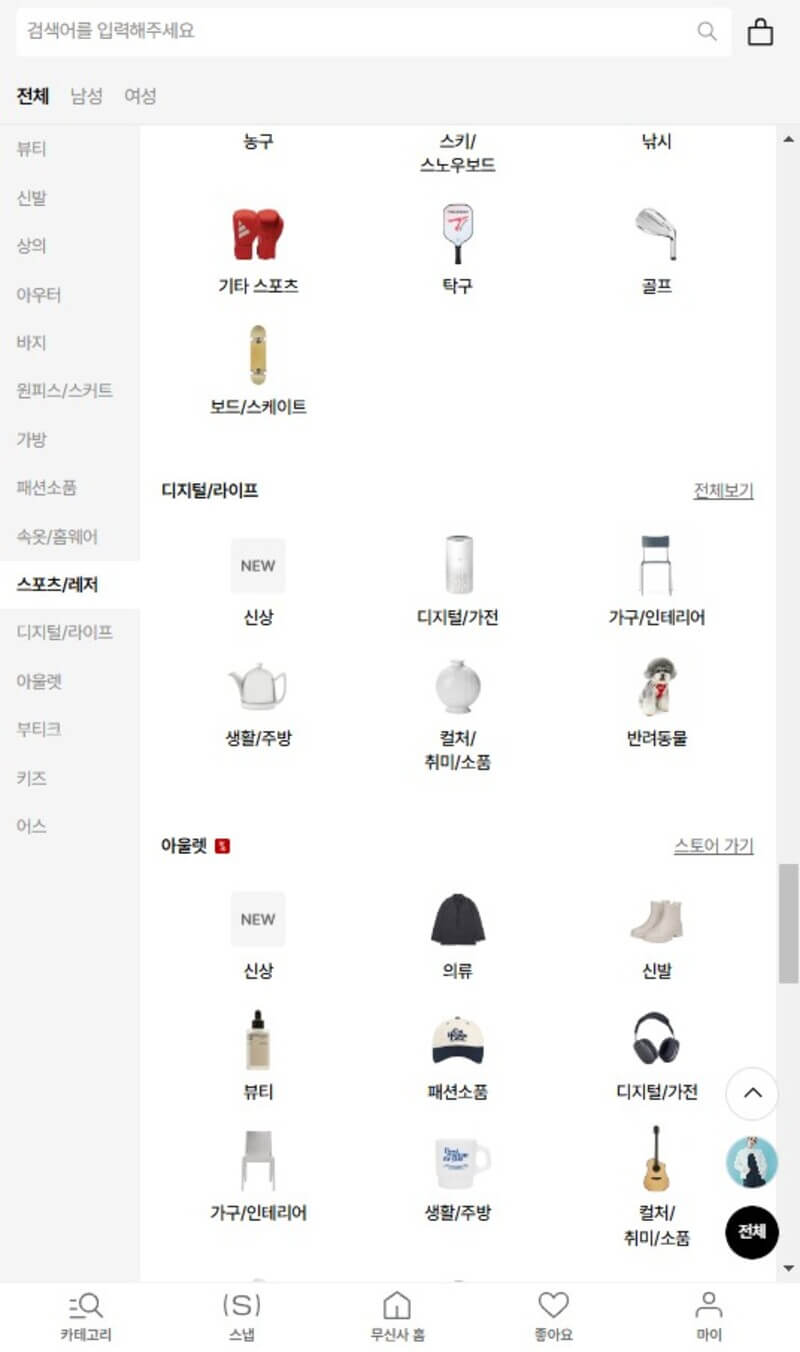Open the shopping bag icon
Viewport: 800px width, 1352px height.
760,32
